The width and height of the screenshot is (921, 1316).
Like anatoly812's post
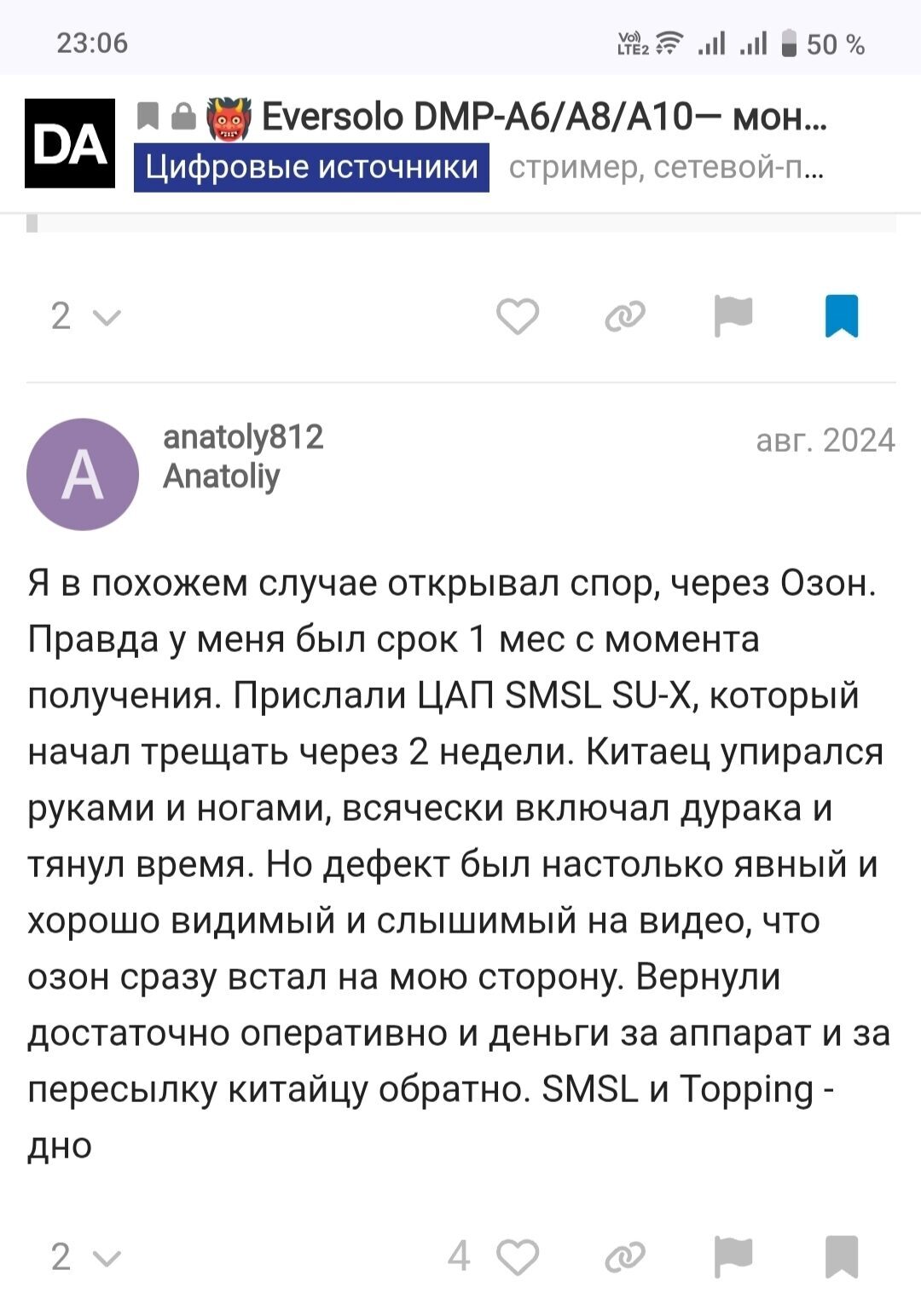(x=518, y=1257)
